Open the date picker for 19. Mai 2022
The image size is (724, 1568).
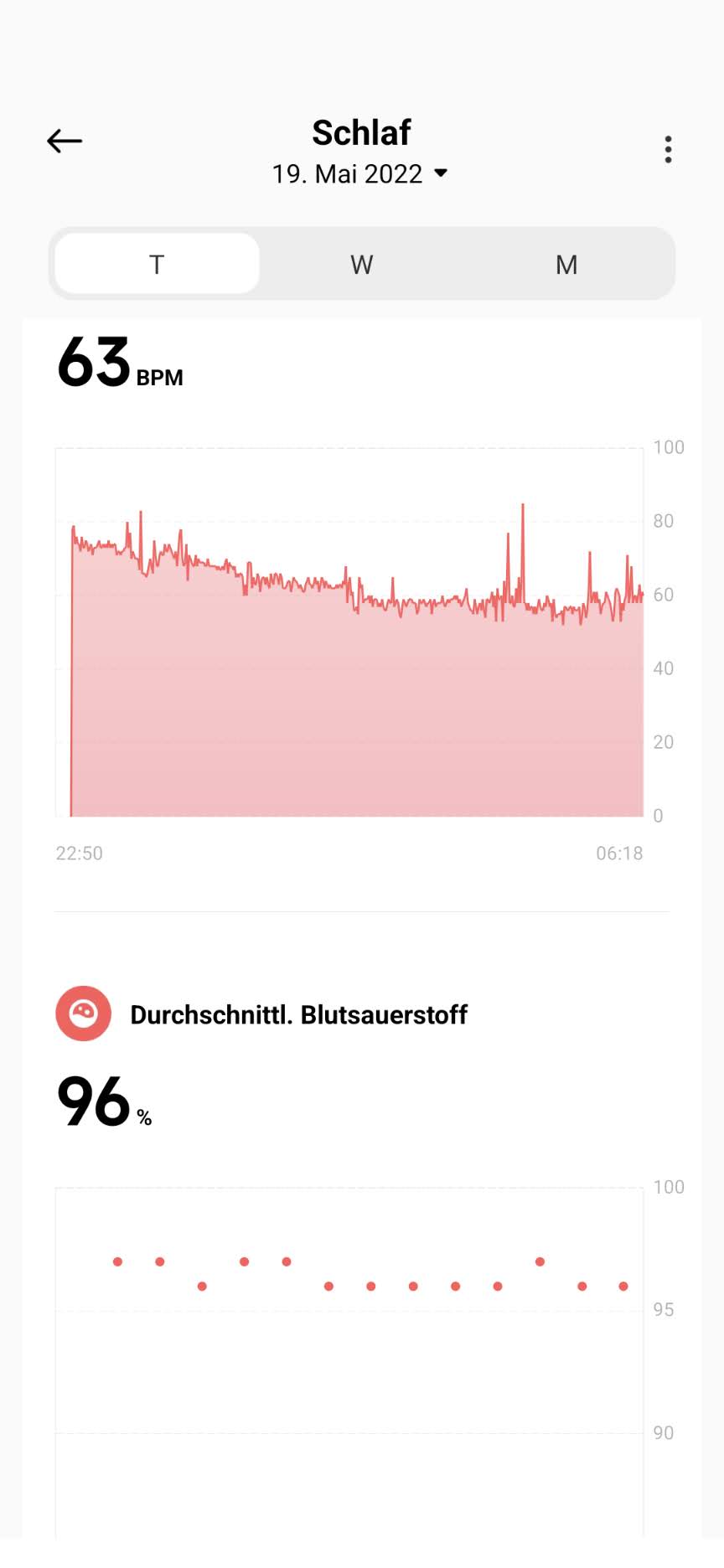[x=360, y=173]
